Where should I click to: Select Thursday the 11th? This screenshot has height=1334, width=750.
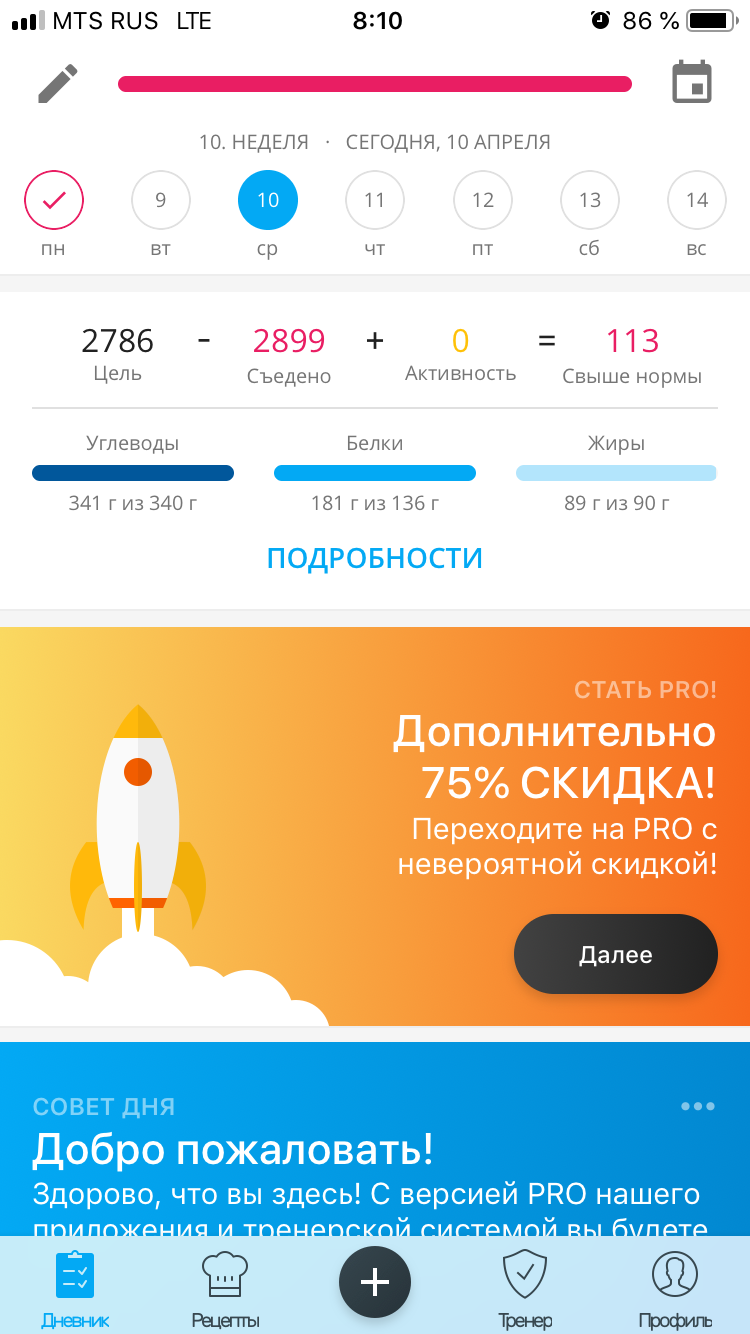click(375, 200)
